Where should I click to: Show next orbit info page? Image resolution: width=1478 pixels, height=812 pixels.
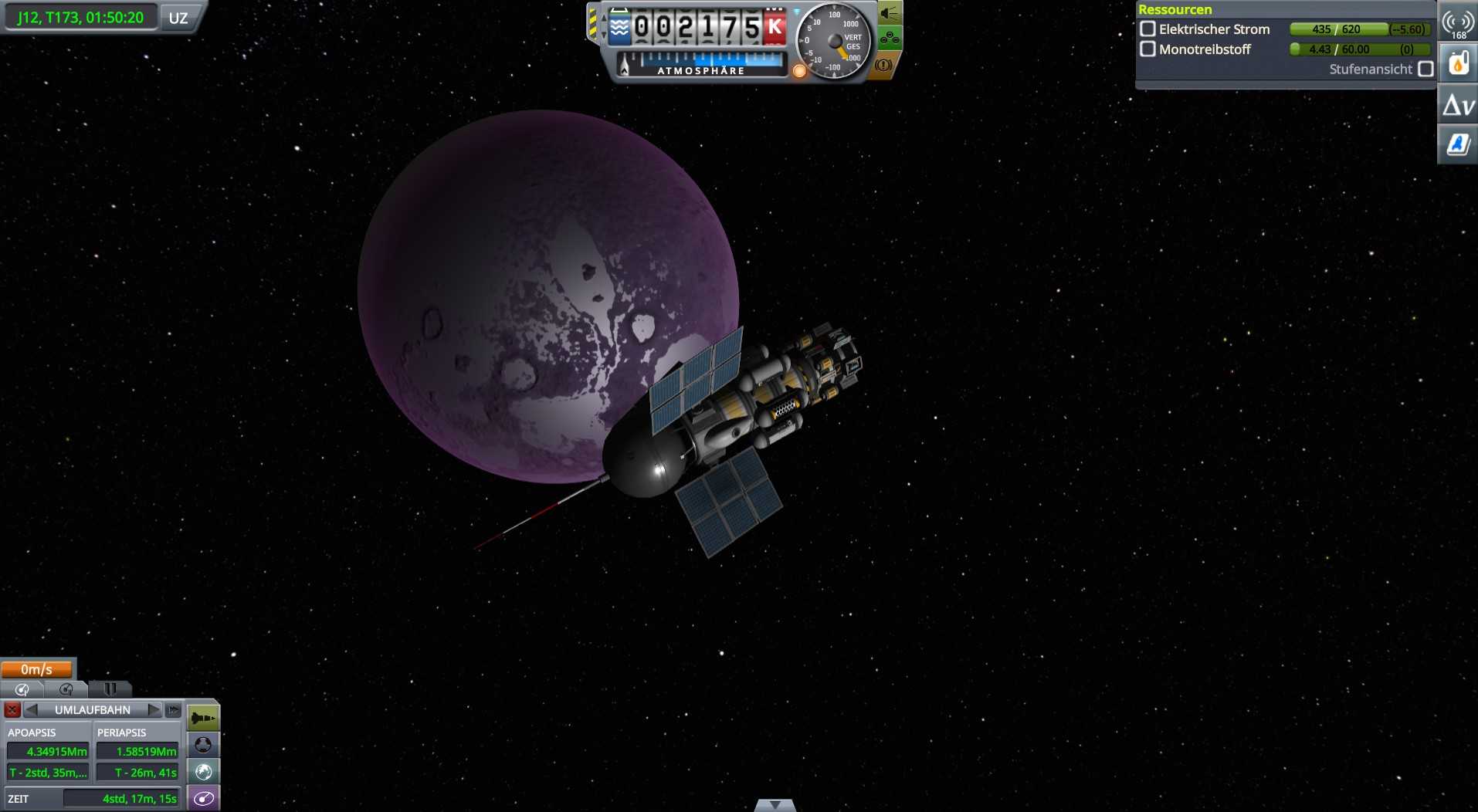click(154, 710)
